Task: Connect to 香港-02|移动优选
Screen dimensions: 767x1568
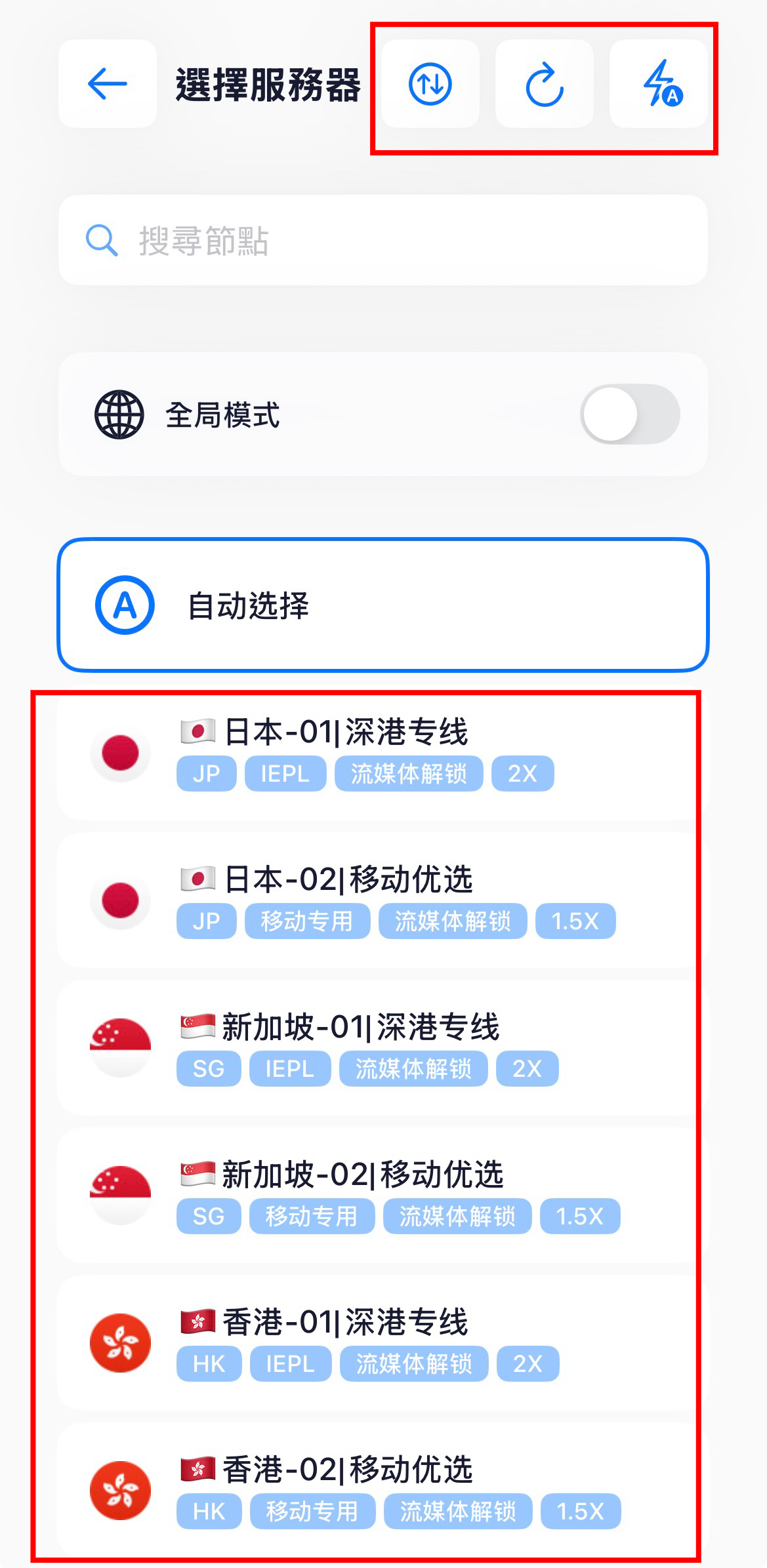Action: click(x=377, y=1490)
